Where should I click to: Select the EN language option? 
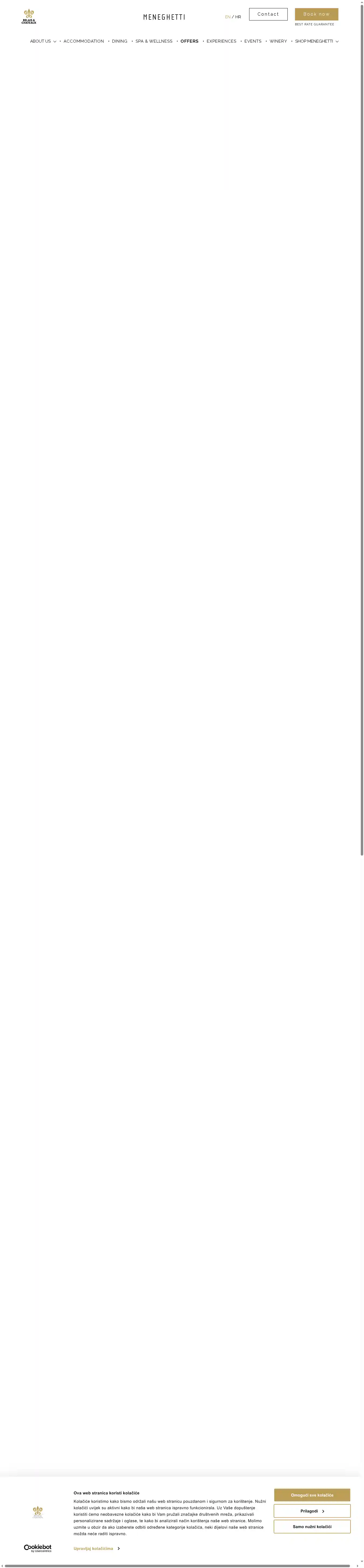228,17
